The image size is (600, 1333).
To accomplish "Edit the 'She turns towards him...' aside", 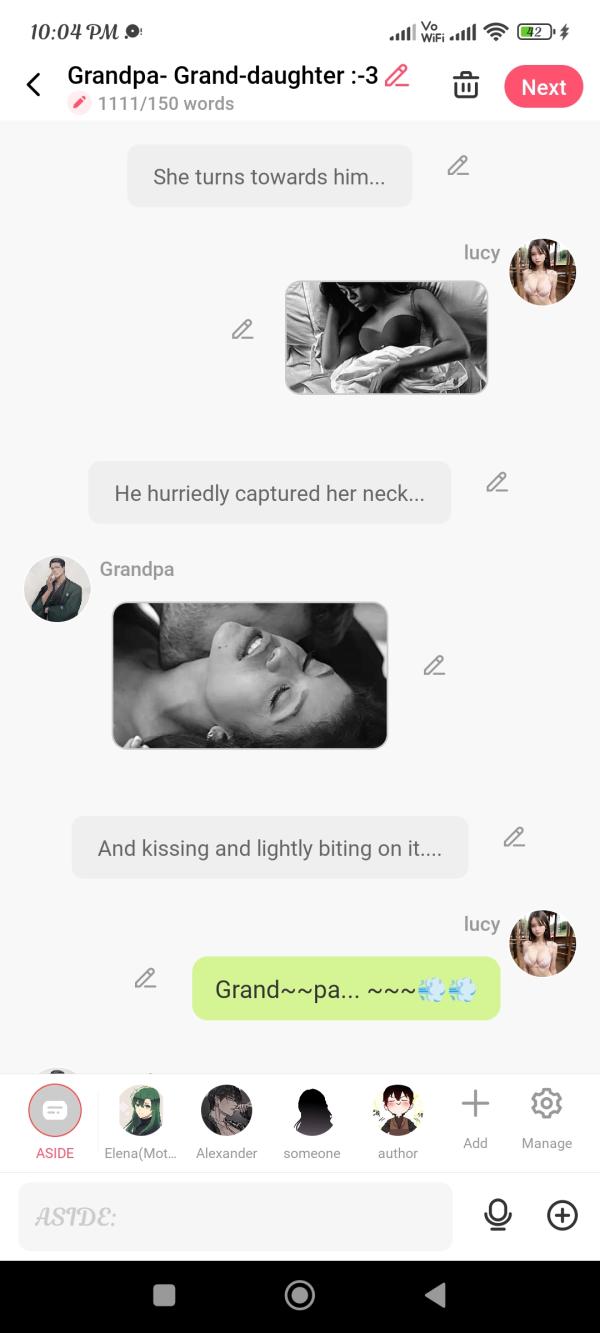I will click(x=458, y=166).
